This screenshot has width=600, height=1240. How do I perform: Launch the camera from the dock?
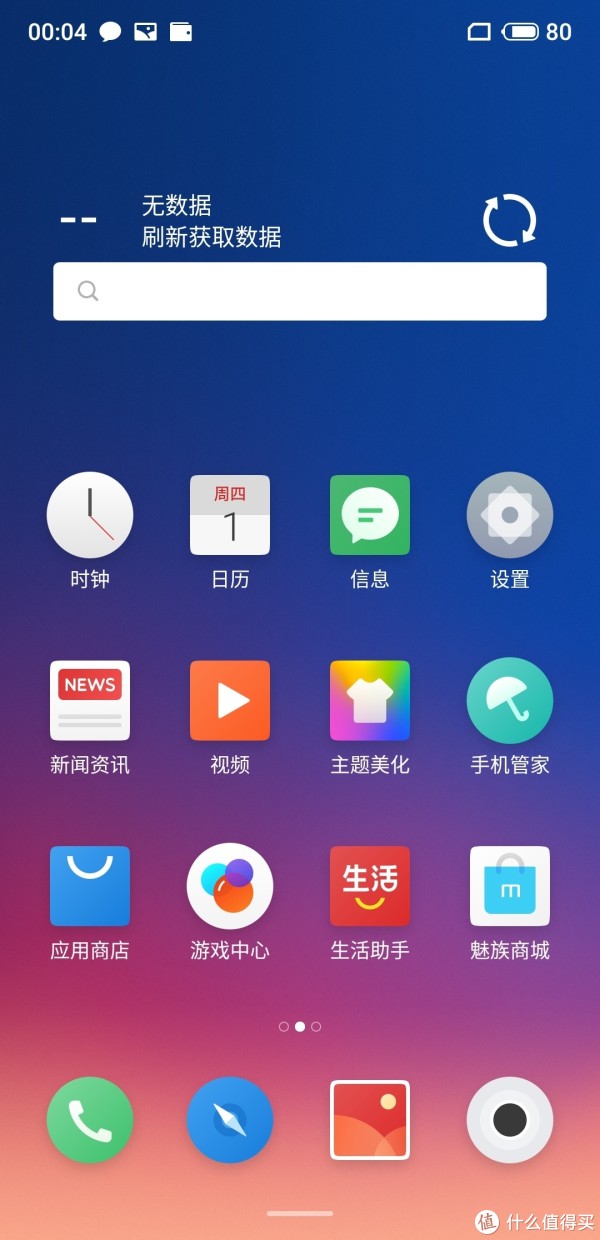point(510,1120)
